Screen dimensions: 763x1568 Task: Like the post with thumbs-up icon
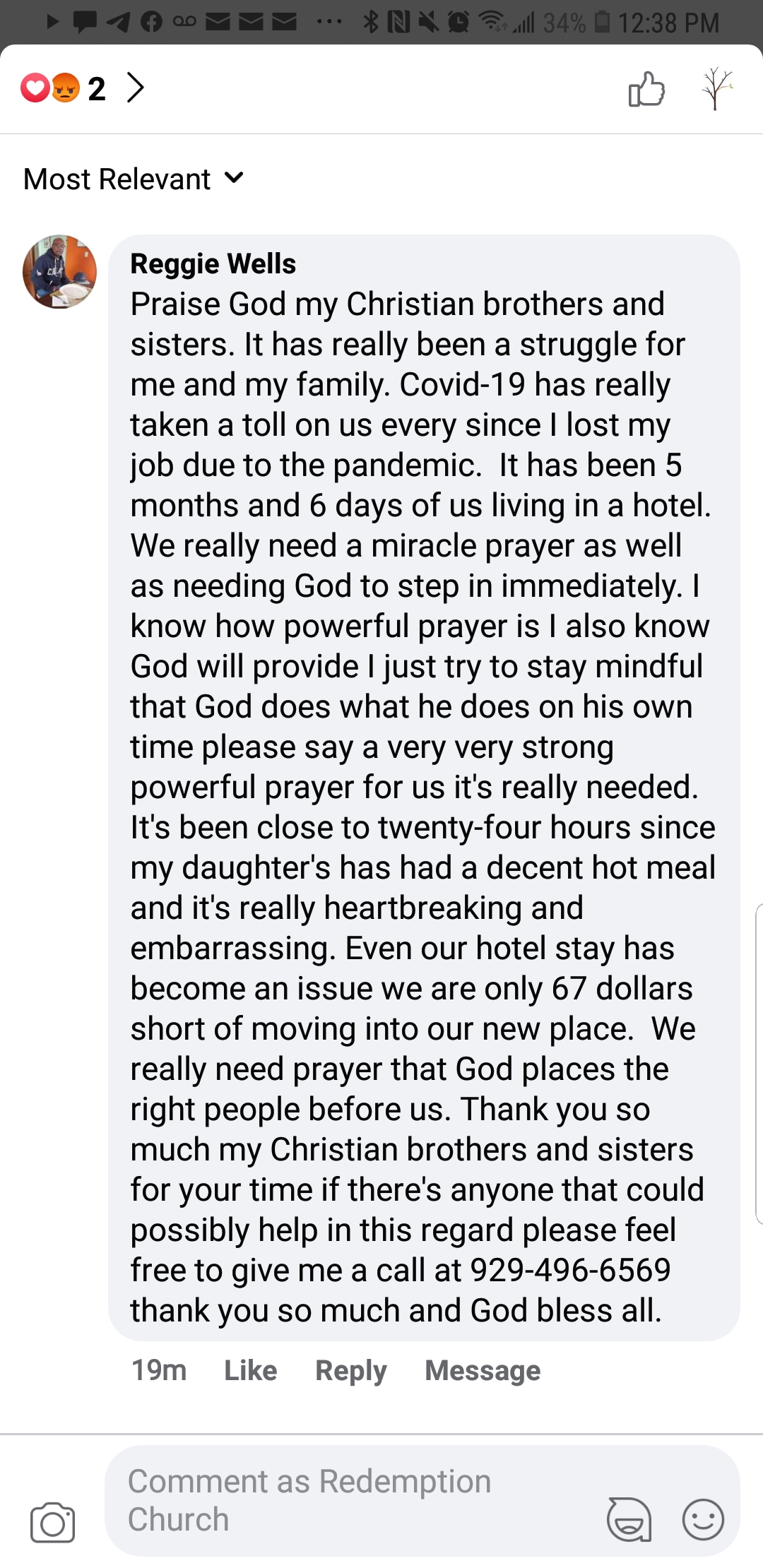646,89
